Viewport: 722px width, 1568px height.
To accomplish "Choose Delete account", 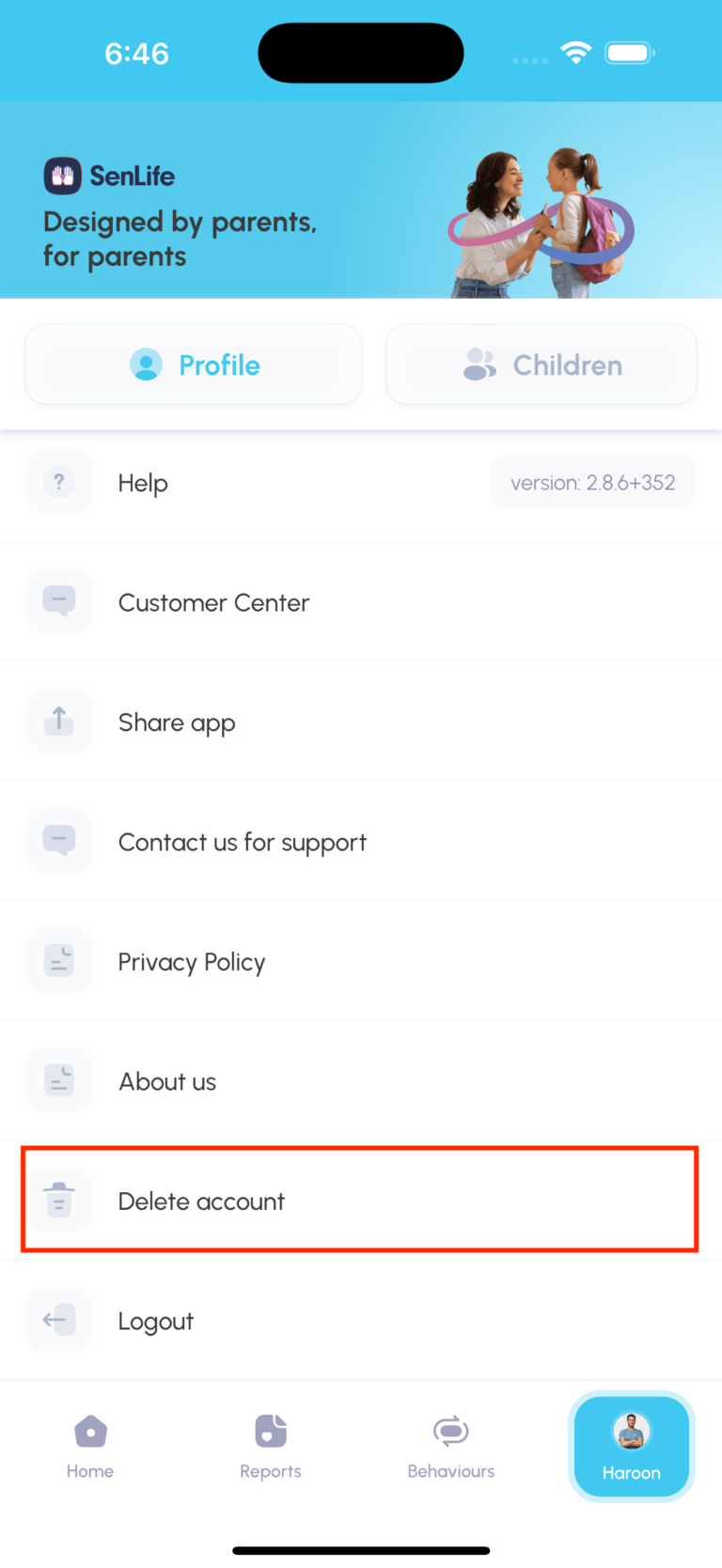I will pos(201,1201).
